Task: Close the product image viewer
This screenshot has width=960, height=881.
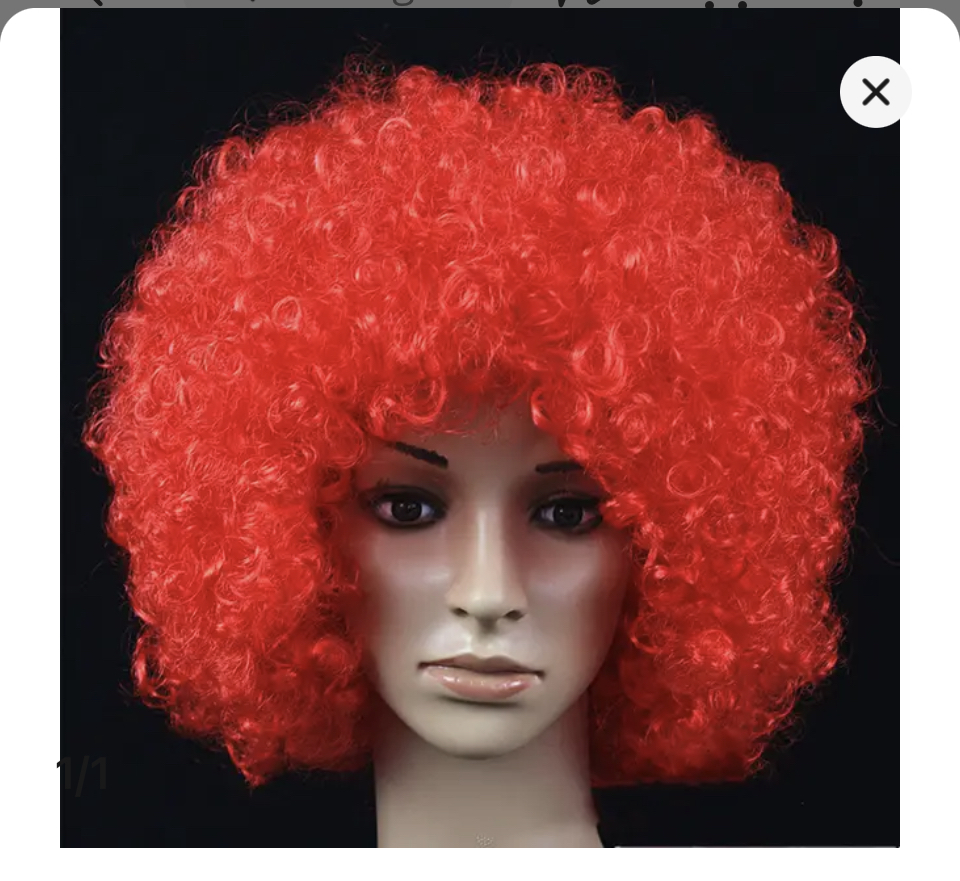Action: point(875,92)
